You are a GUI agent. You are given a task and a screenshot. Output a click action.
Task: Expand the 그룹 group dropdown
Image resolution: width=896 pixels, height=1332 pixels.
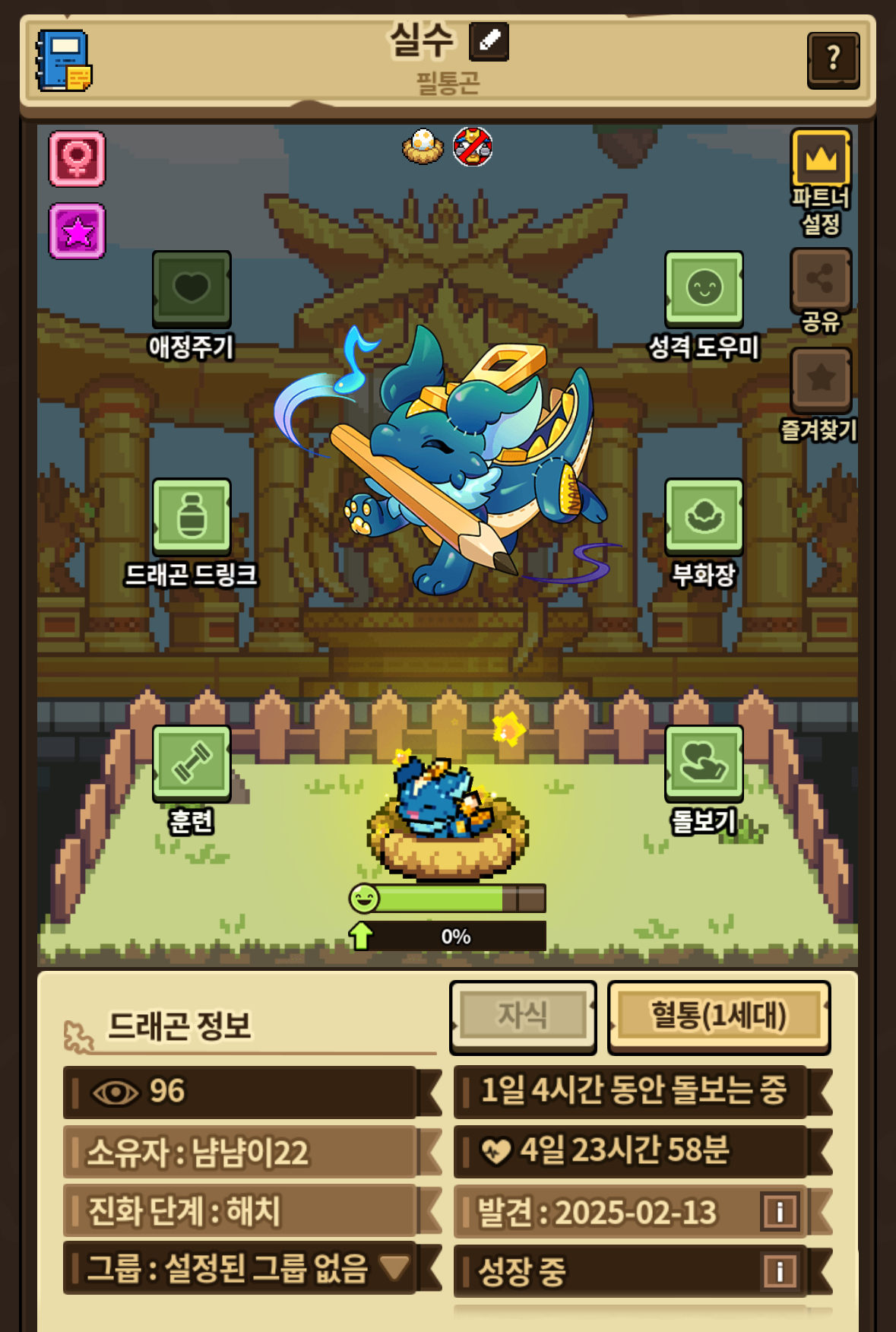pos(394,1267)
